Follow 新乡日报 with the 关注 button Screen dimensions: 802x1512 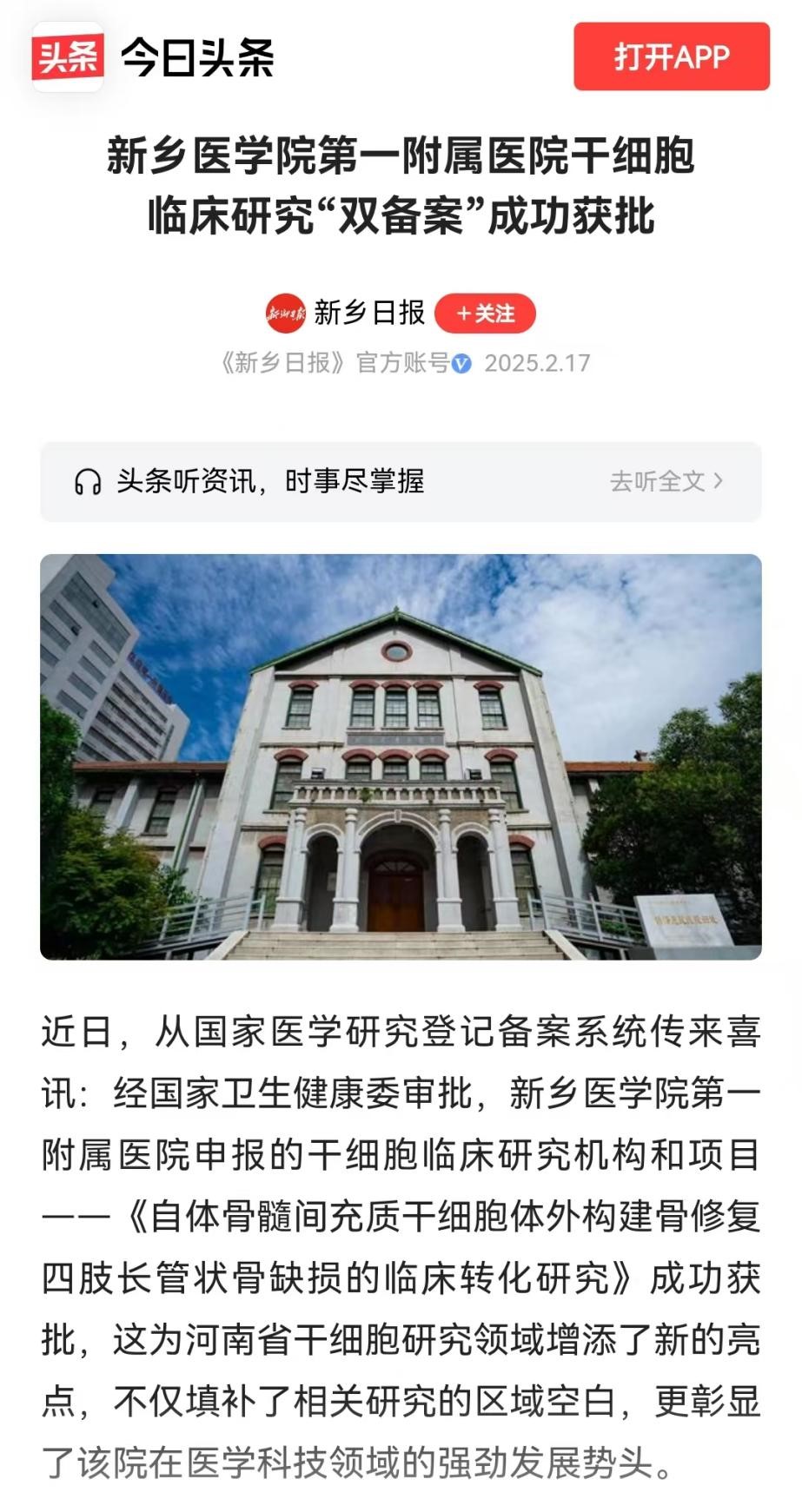tap(485, 314)
